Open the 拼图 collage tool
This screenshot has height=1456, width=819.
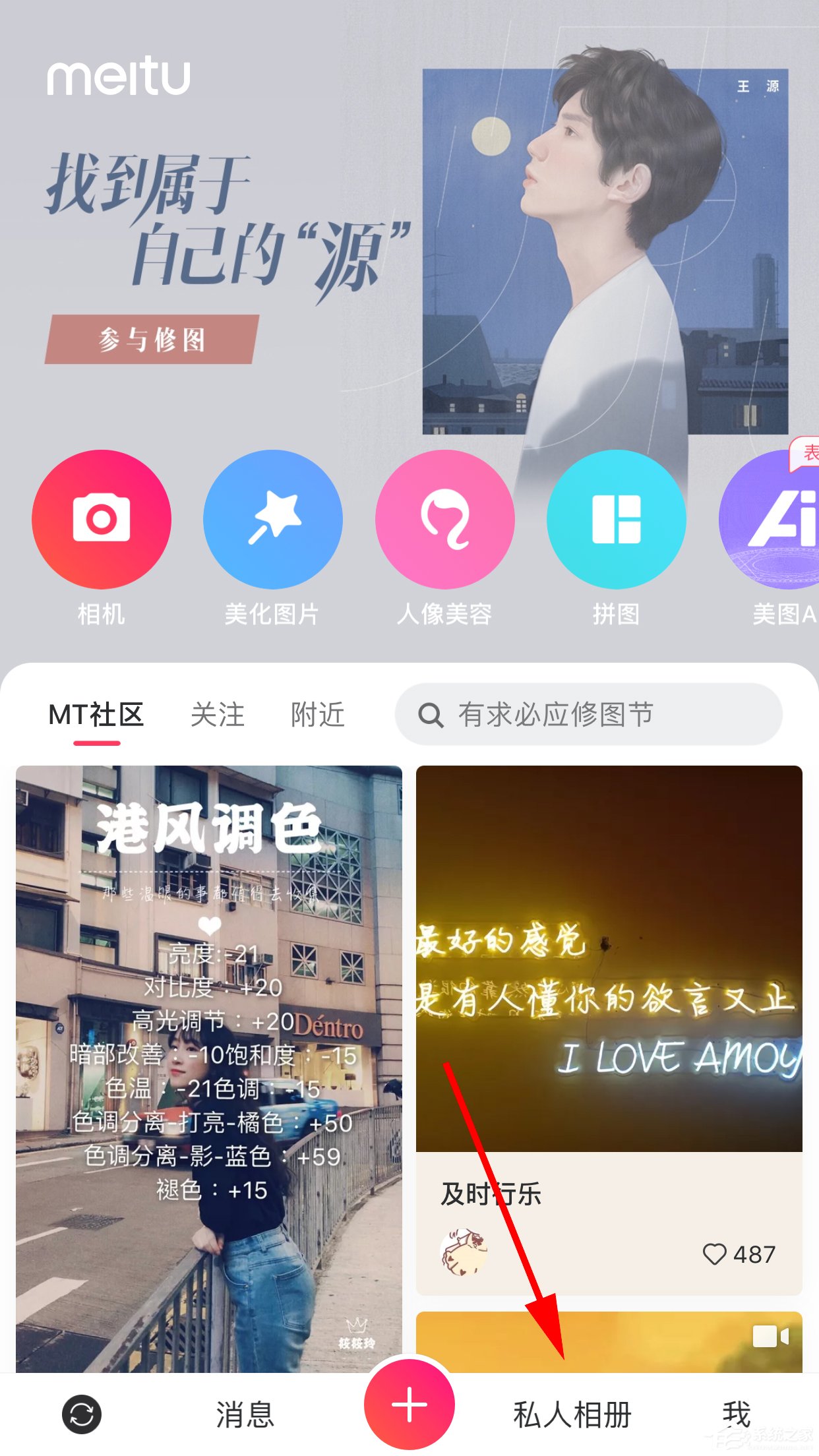pyautogui.click(x=616, y=520)
